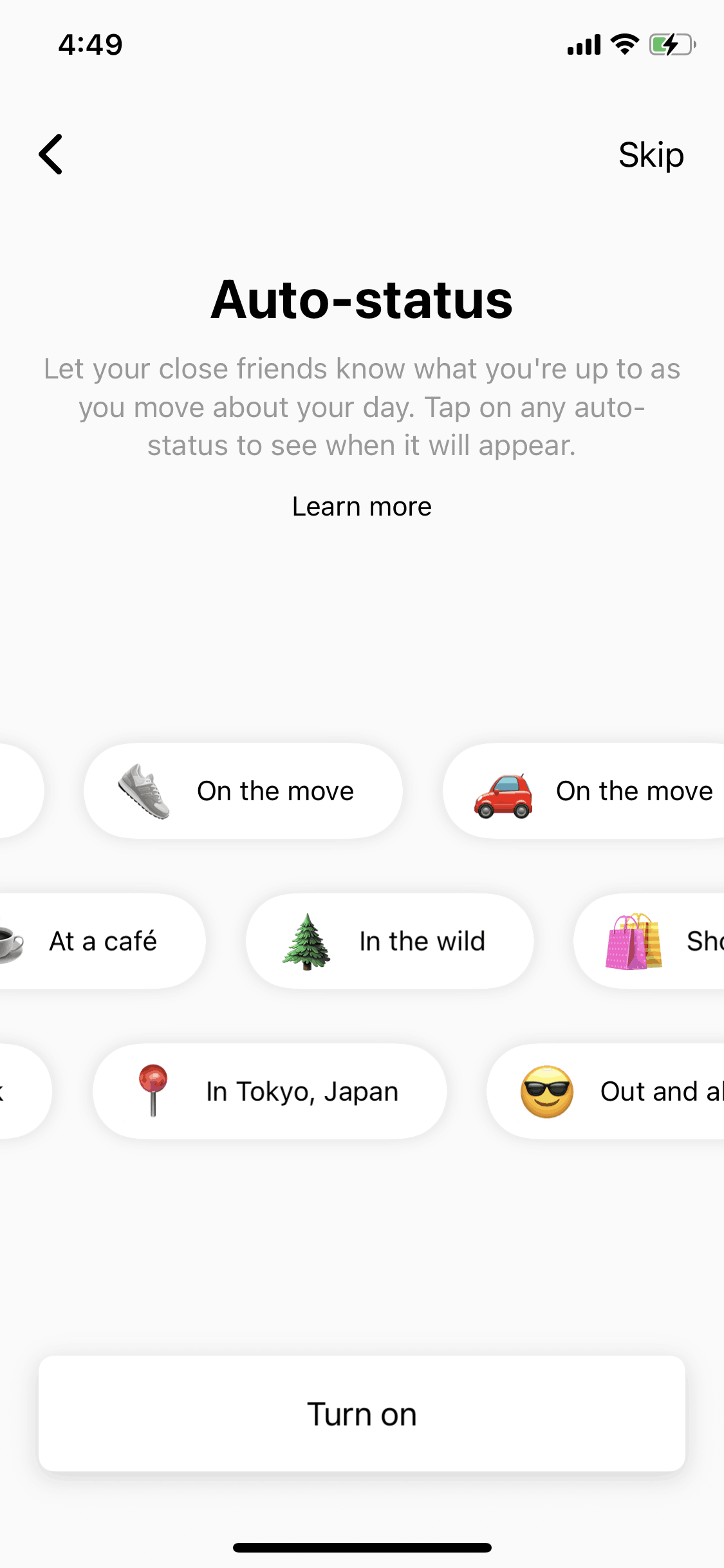Image resolution: width=724 pixels, height=1568 pixels.
Task: Turn on Auto-status
Action: click(x=362, y=1414)
